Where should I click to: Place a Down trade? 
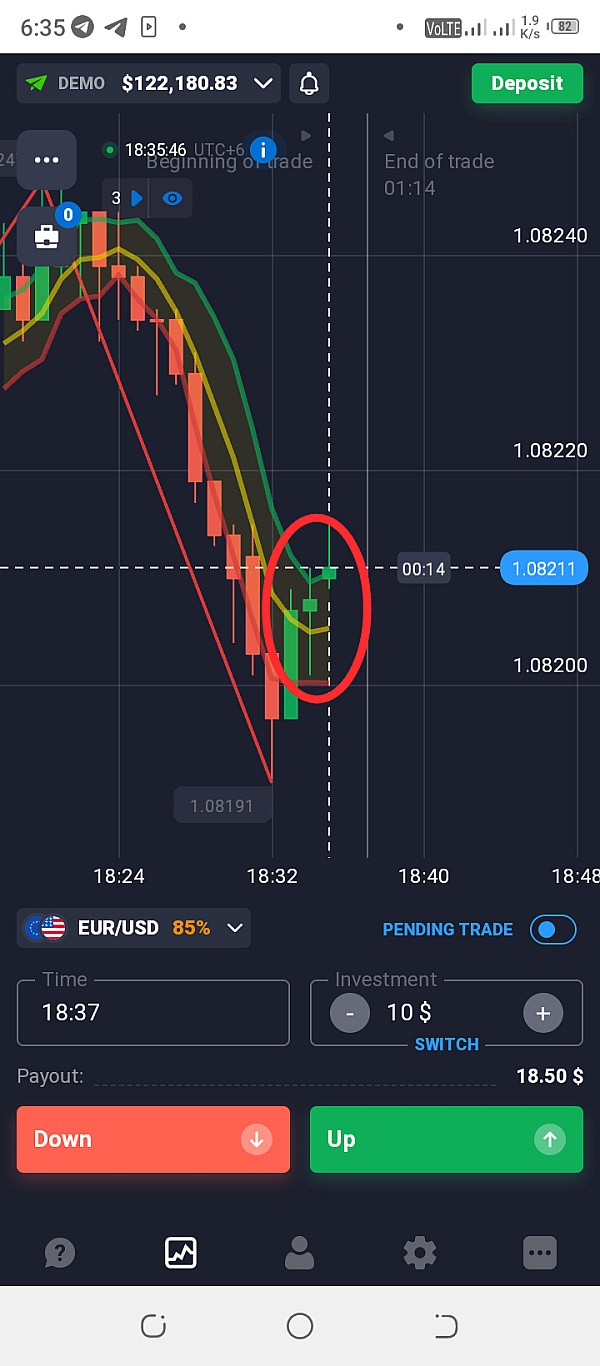[153, 1139]
